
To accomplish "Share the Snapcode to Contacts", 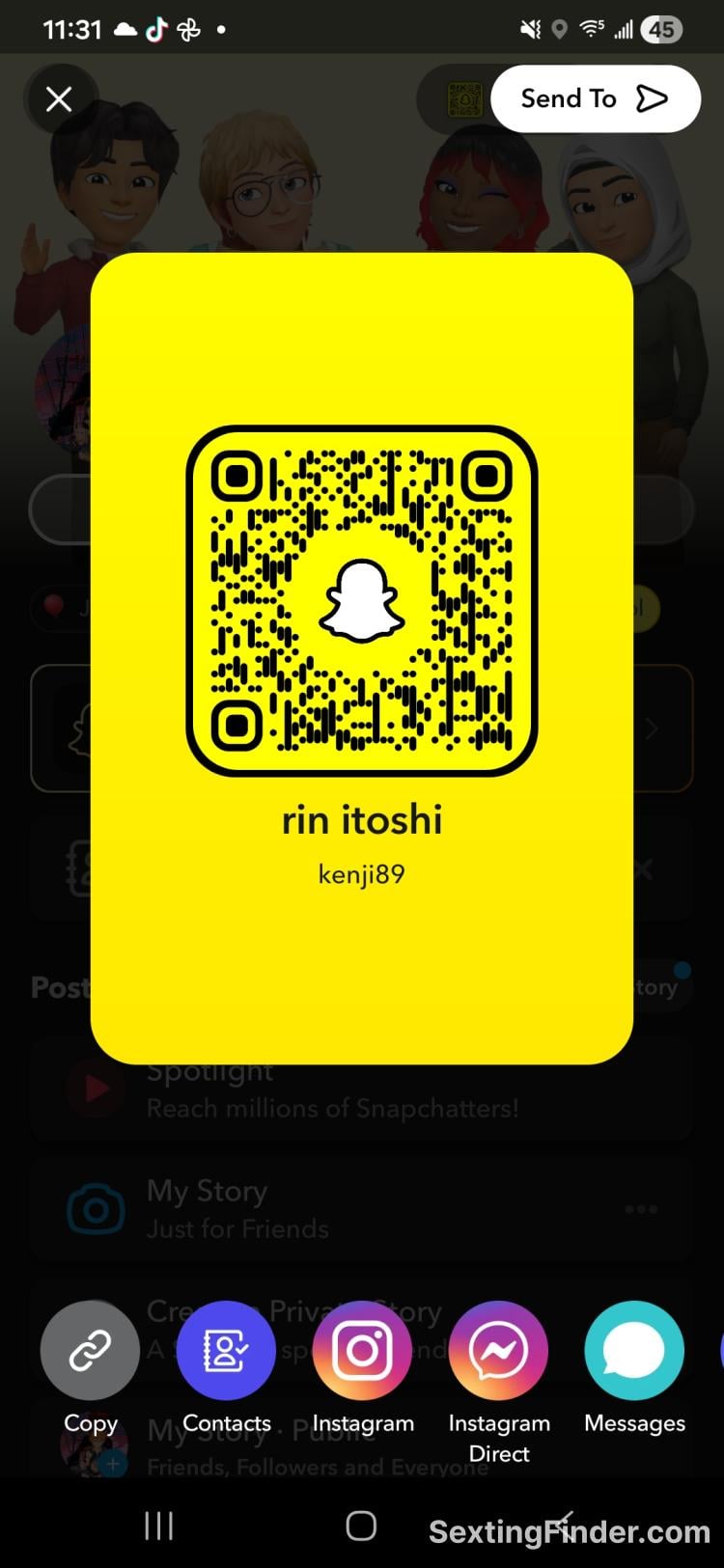I will click(226, 1351).
